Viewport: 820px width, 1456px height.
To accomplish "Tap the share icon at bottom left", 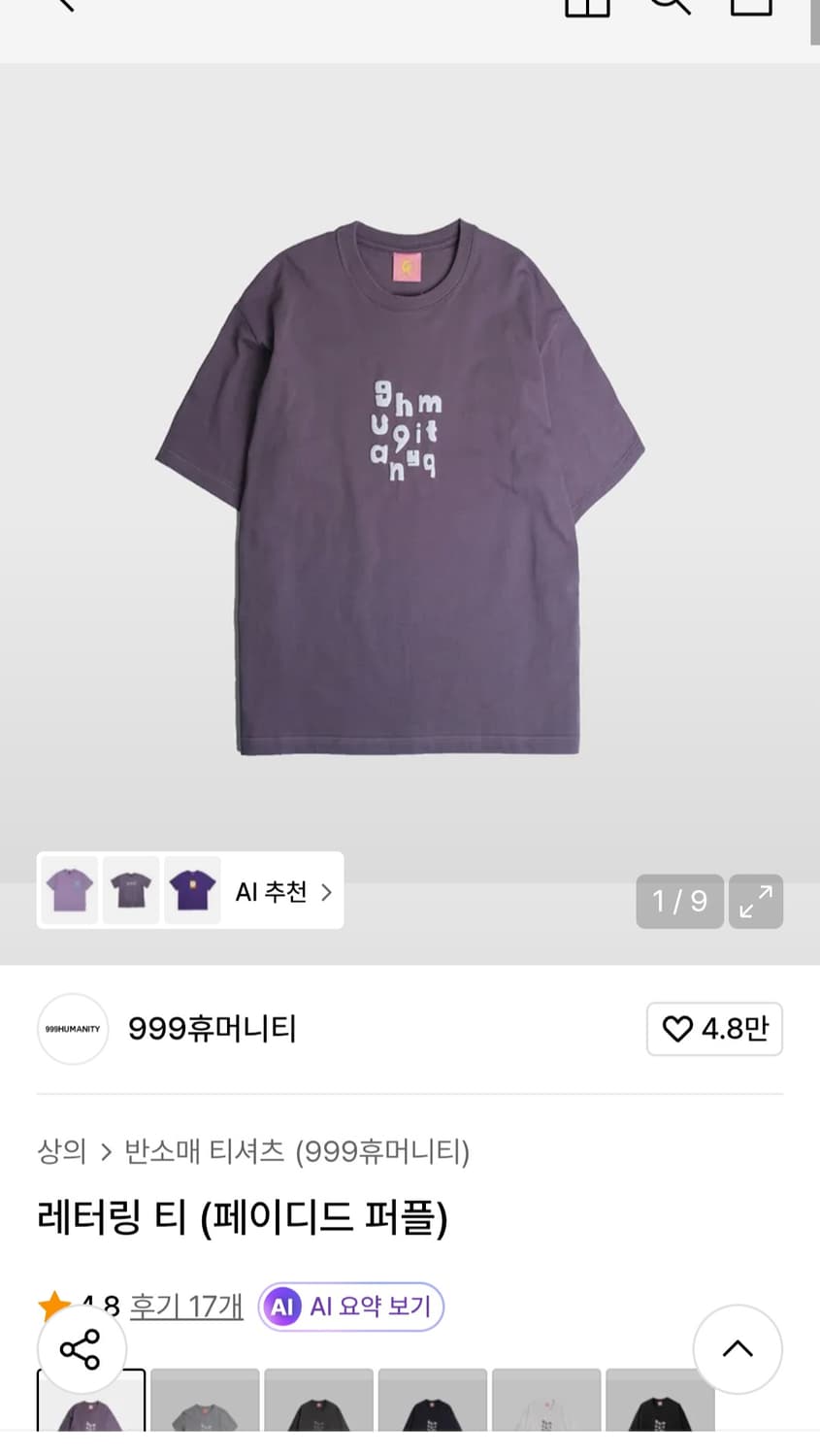I will point(83,1349).
